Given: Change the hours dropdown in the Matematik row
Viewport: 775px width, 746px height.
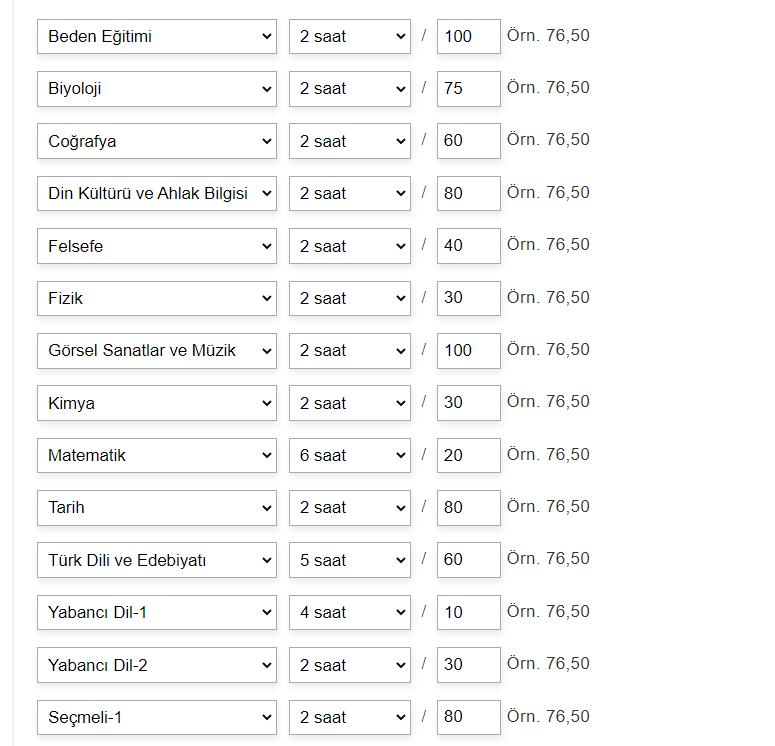Looking at the screenshot, I should click(x=349, y=455).
